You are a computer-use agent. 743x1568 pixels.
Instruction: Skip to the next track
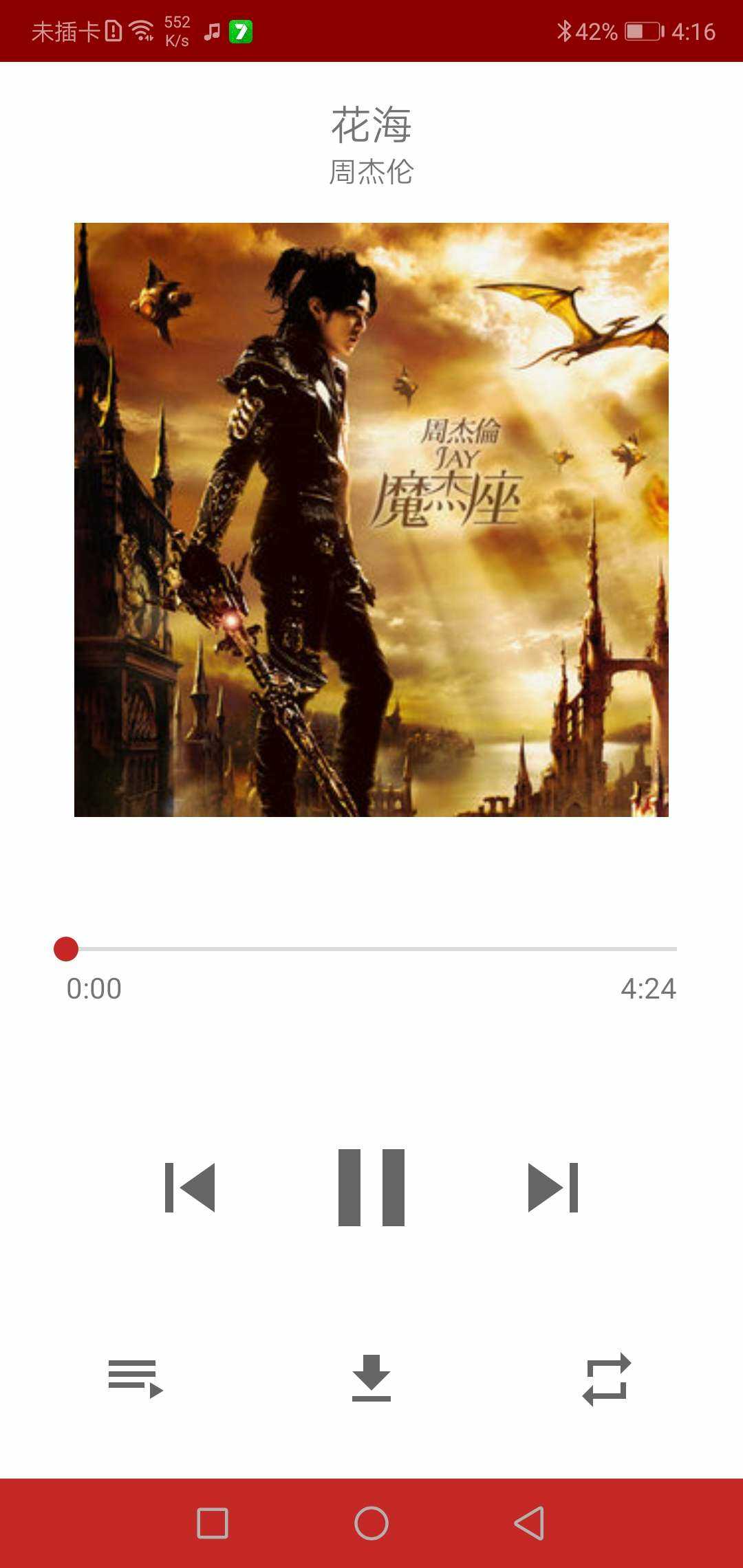pyautogui.click(x=552, y=1187)
